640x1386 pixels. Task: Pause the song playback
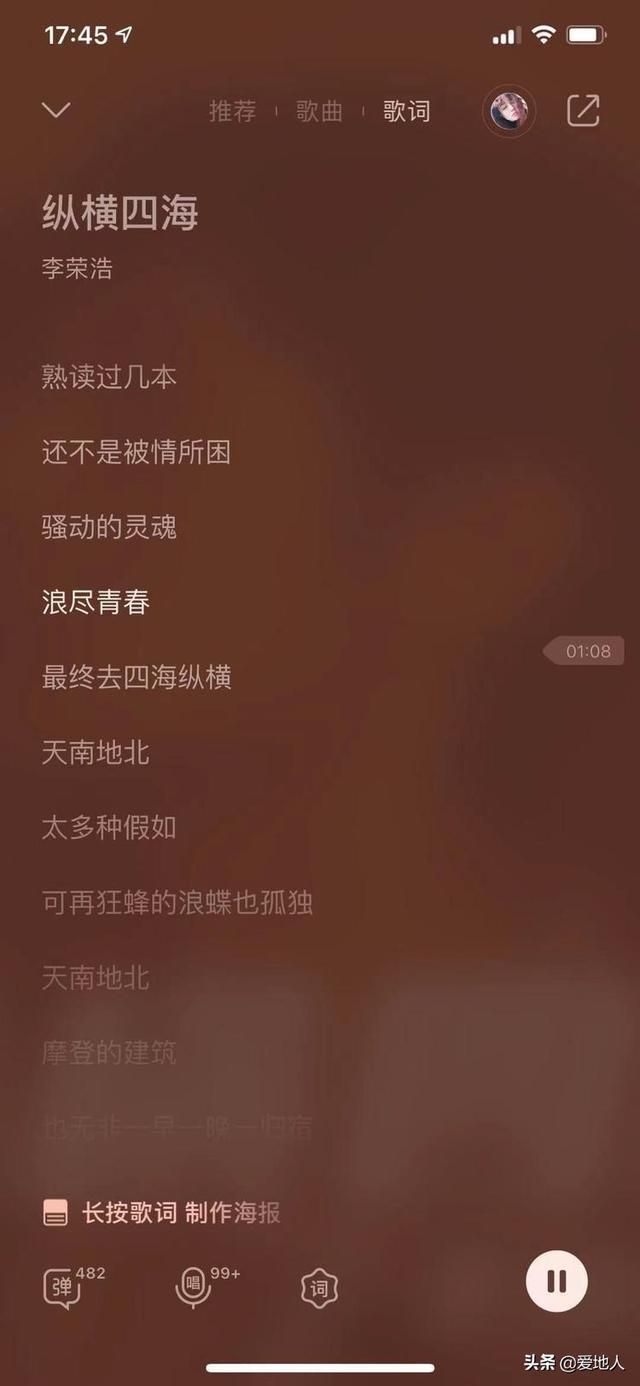coord(557,1281)
